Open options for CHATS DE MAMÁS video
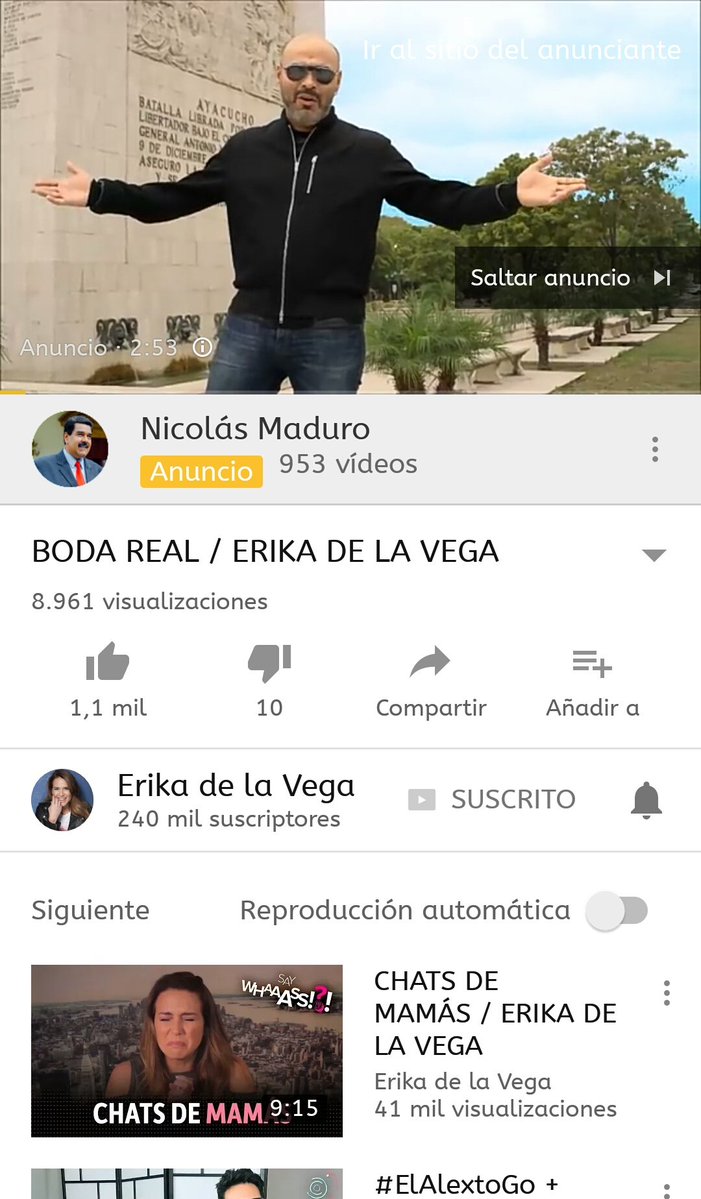 coord(666,993)
